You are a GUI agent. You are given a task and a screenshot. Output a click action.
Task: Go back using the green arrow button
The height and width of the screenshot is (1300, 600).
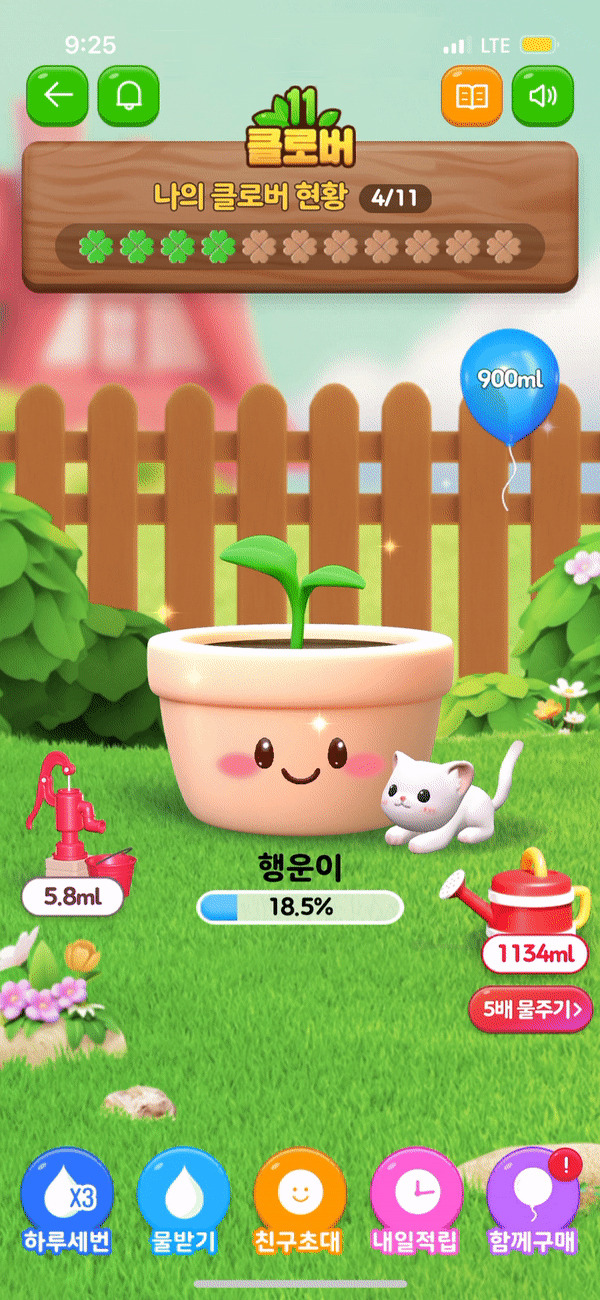(x=57, y=96)
